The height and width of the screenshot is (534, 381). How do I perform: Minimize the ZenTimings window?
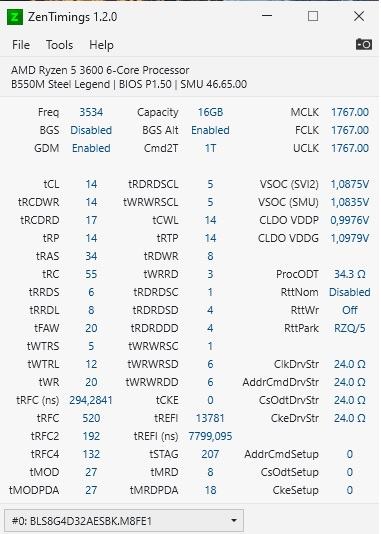(x=267, y=16)
